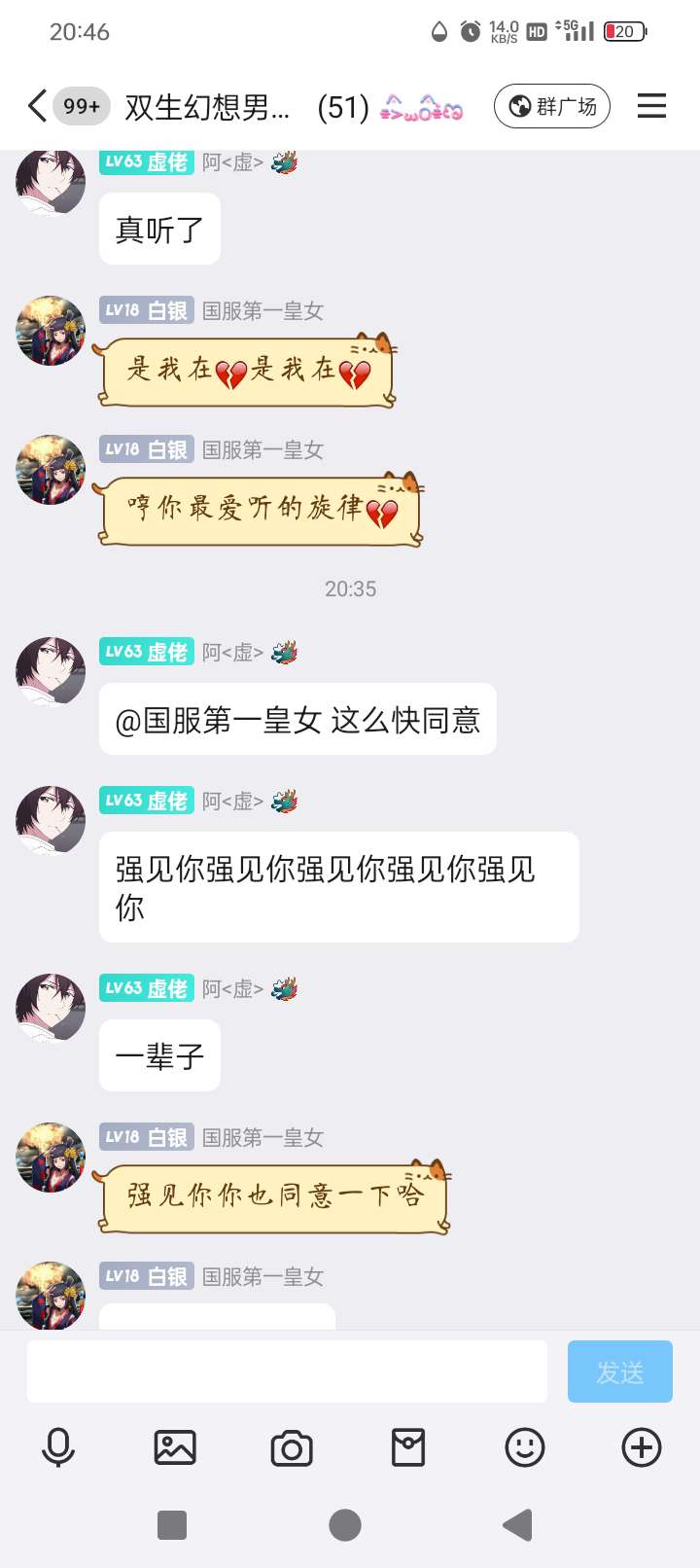
Task: Go back to the message list
Action: [x=37, y=106]
